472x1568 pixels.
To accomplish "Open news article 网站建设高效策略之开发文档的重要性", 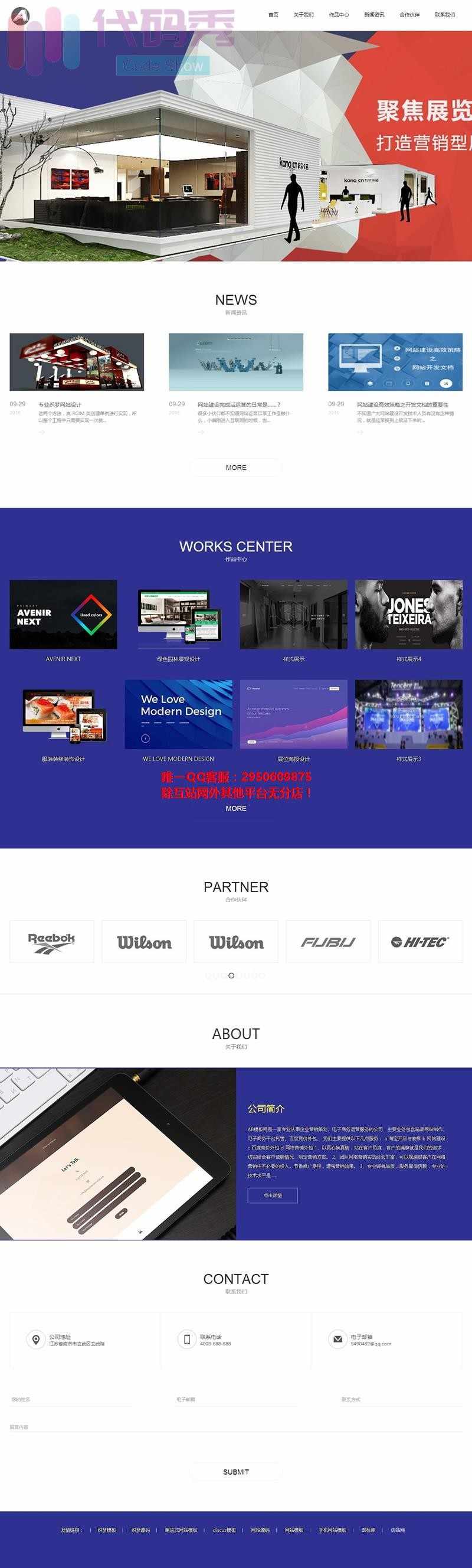I will [402, 405].
